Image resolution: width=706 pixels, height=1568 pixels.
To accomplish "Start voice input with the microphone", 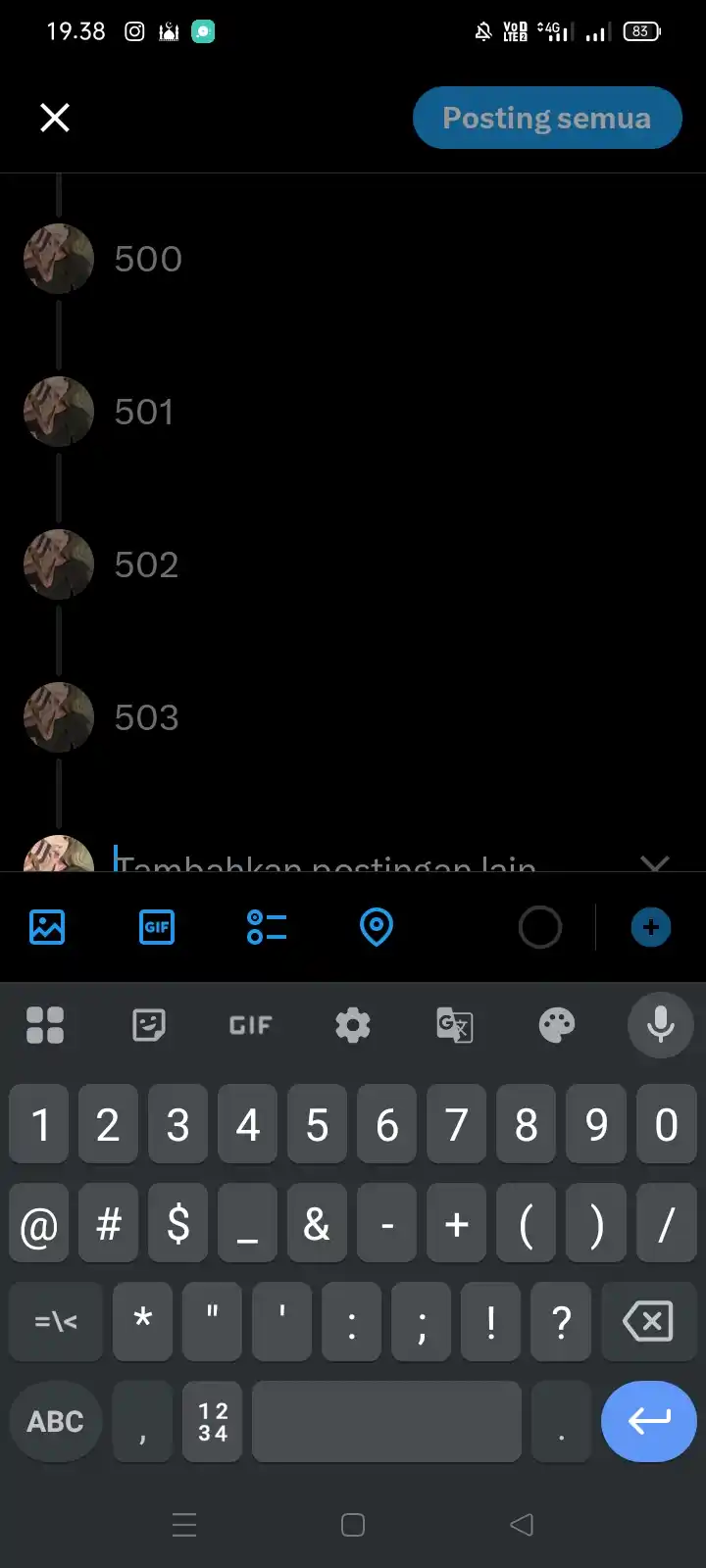I will coord(660,1025).
